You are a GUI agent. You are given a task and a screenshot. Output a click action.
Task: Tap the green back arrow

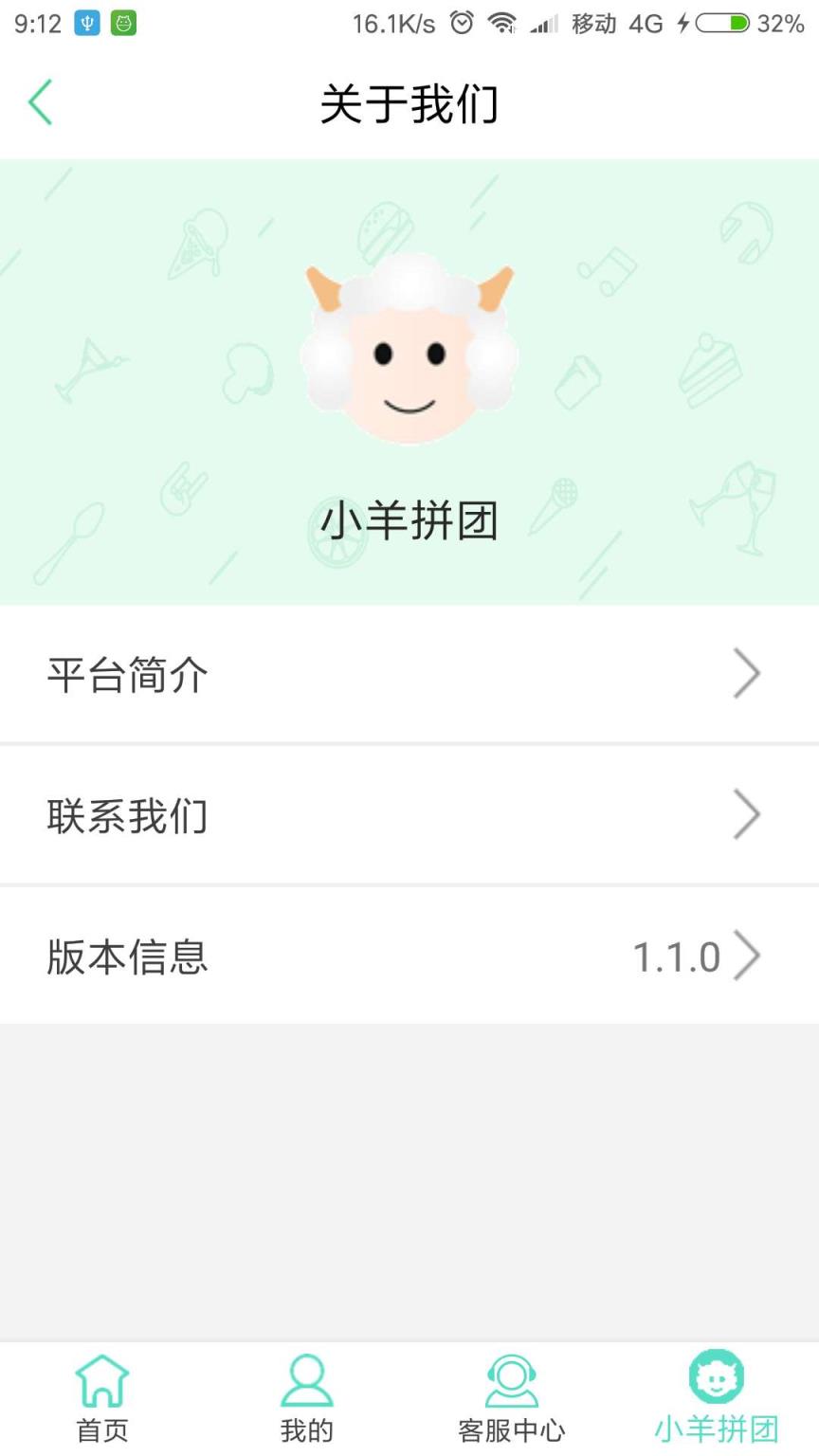tap(41, 100)
